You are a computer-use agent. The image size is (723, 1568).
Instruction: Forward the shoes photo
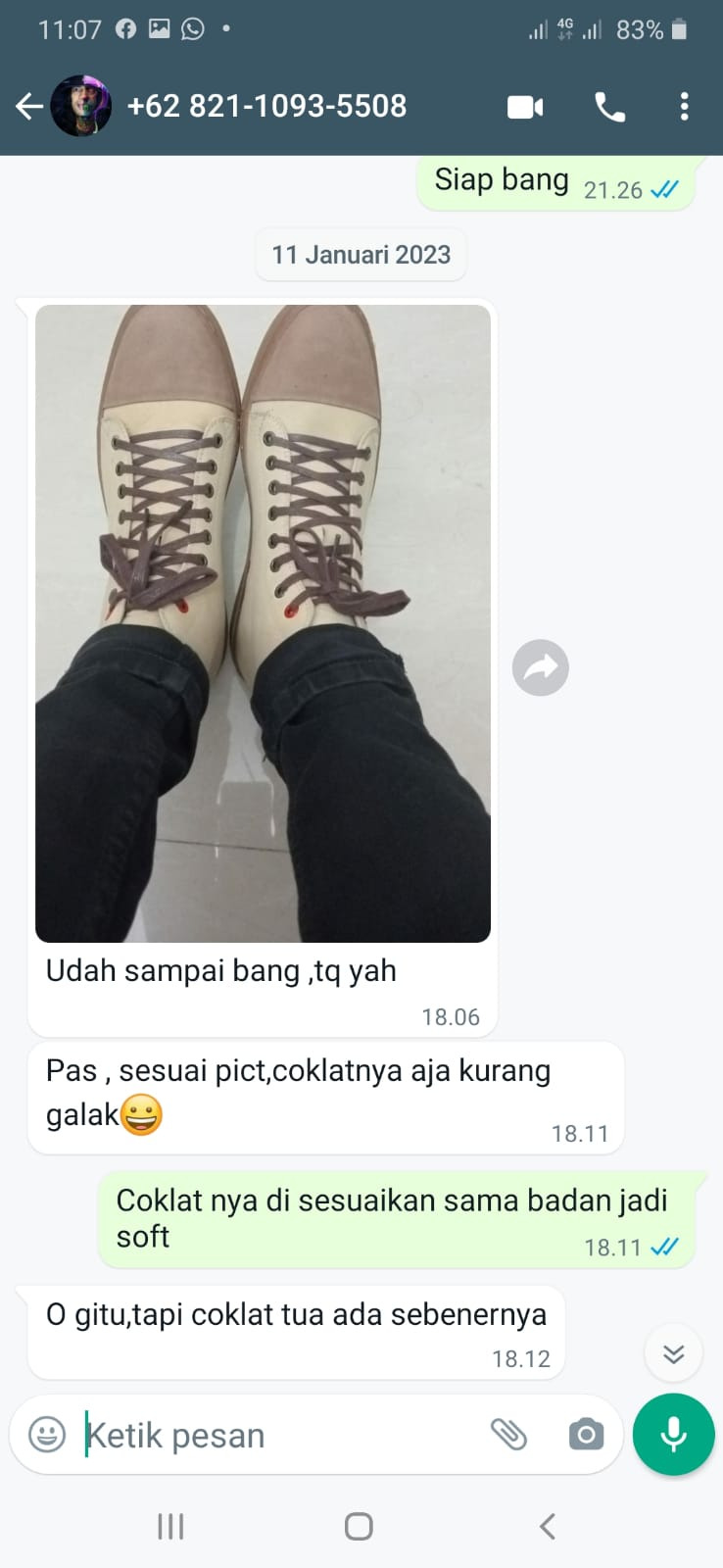[540, 668]
